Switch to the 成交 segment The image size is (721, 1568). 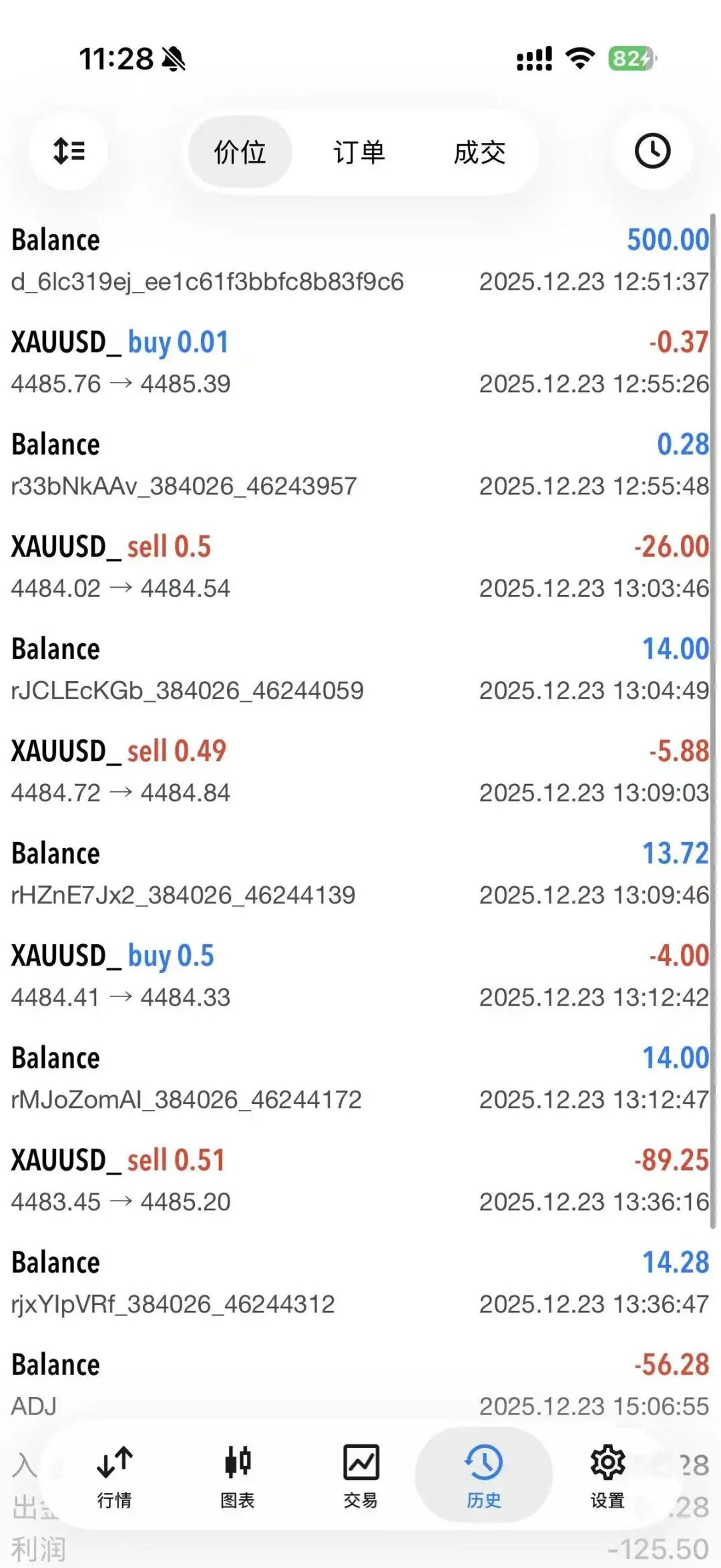pos(479,152)
